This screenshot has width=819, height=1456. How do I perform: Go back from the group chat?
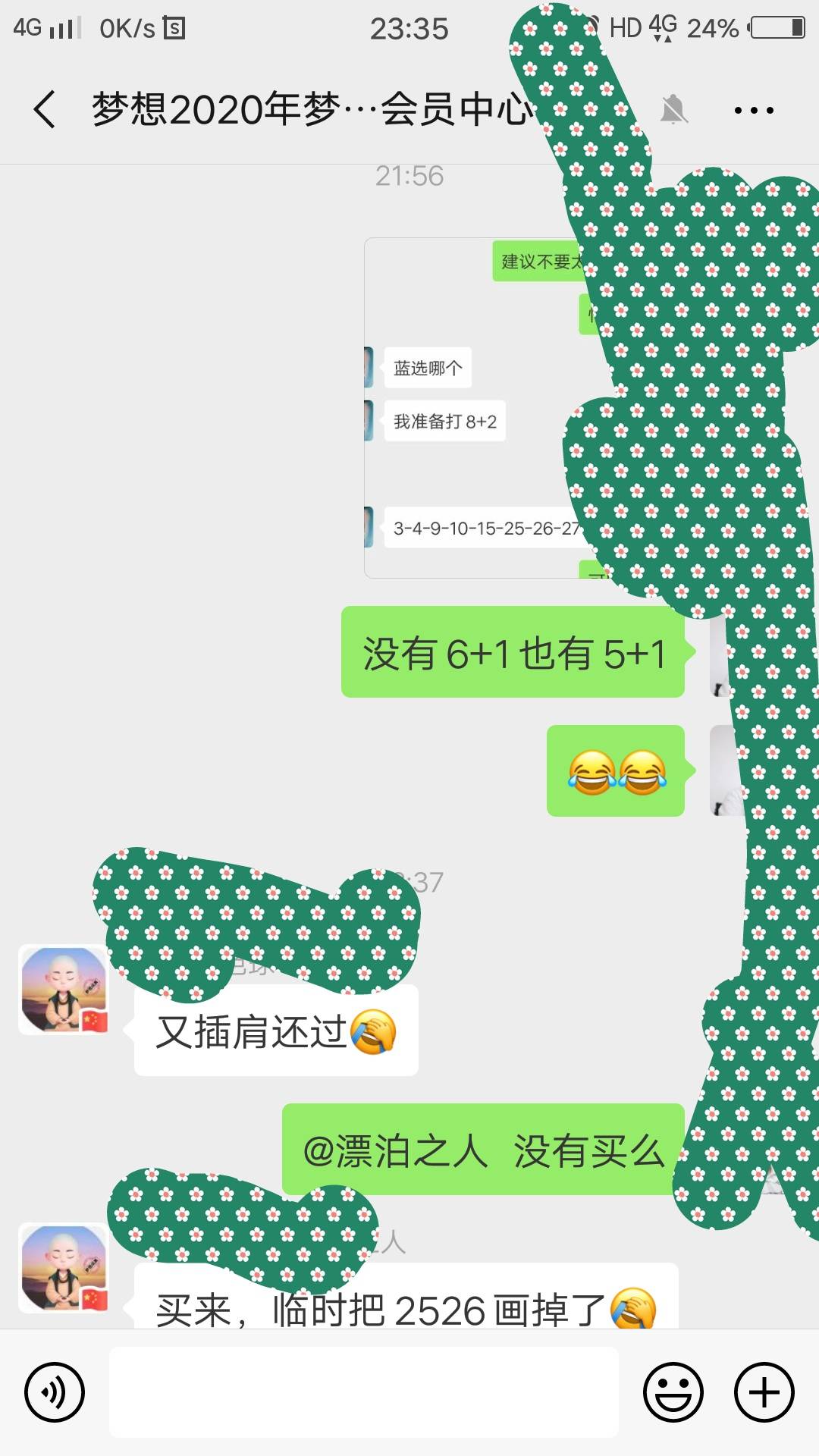click(x=45, y=109)
